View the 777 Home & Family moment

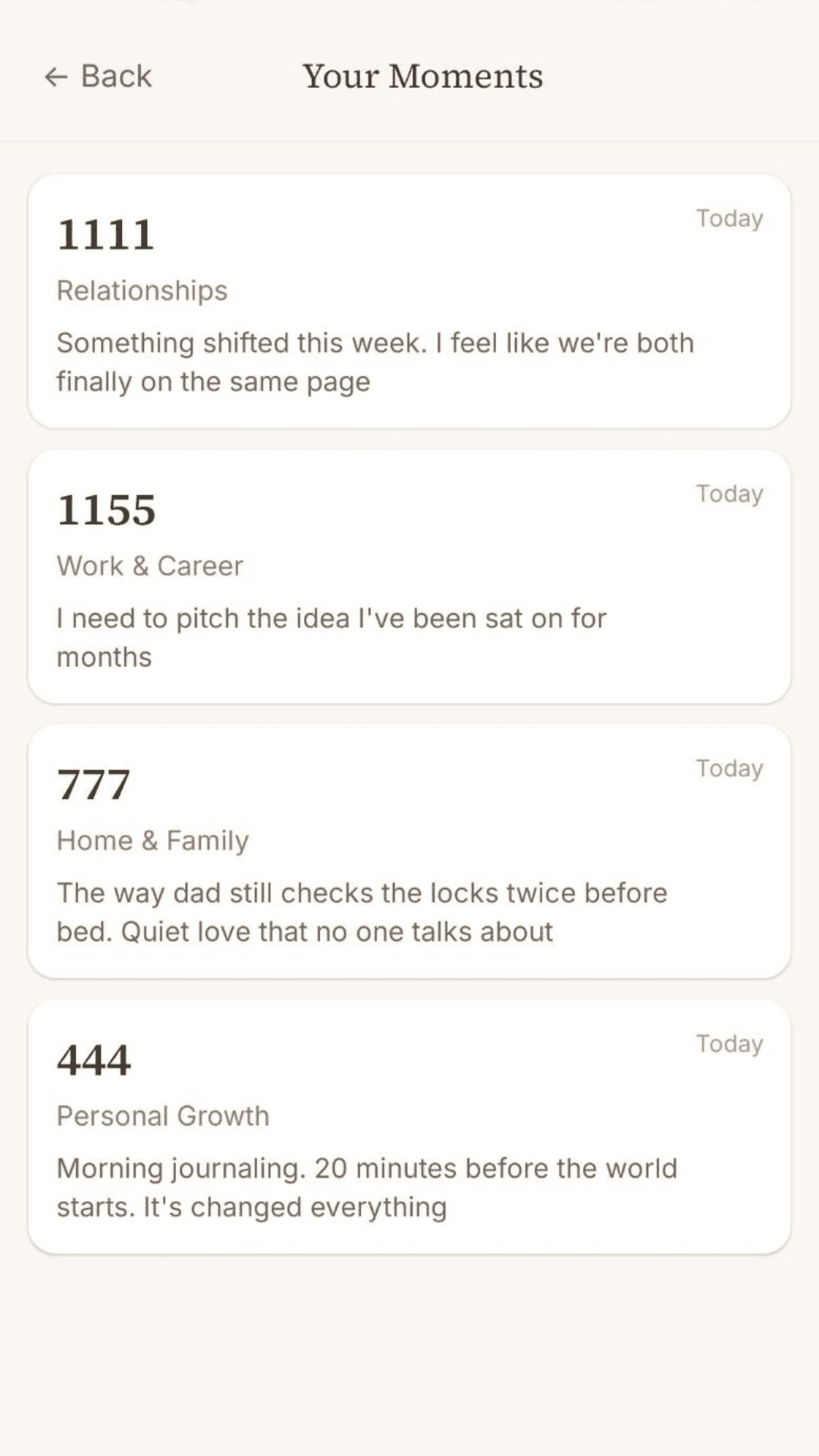[x=409, y=851]
